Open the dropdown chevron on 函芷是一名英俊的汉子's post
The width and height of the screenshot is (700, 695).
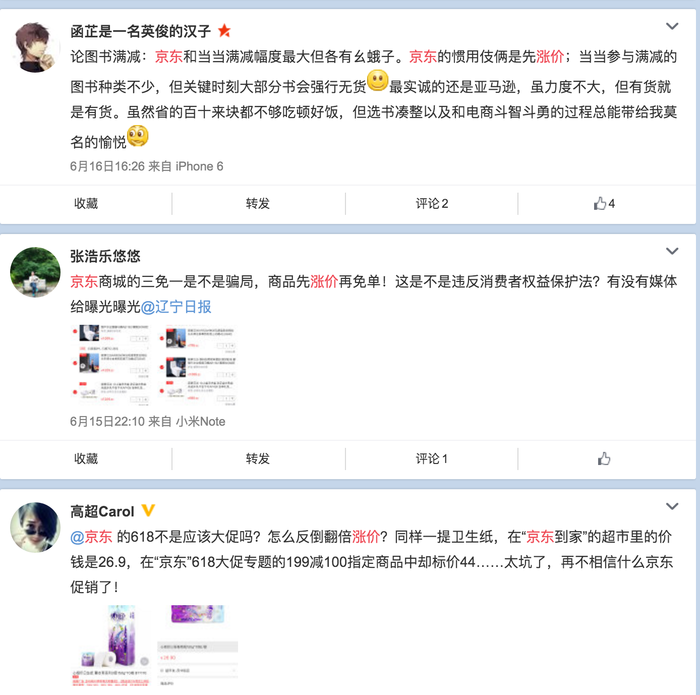672,26
